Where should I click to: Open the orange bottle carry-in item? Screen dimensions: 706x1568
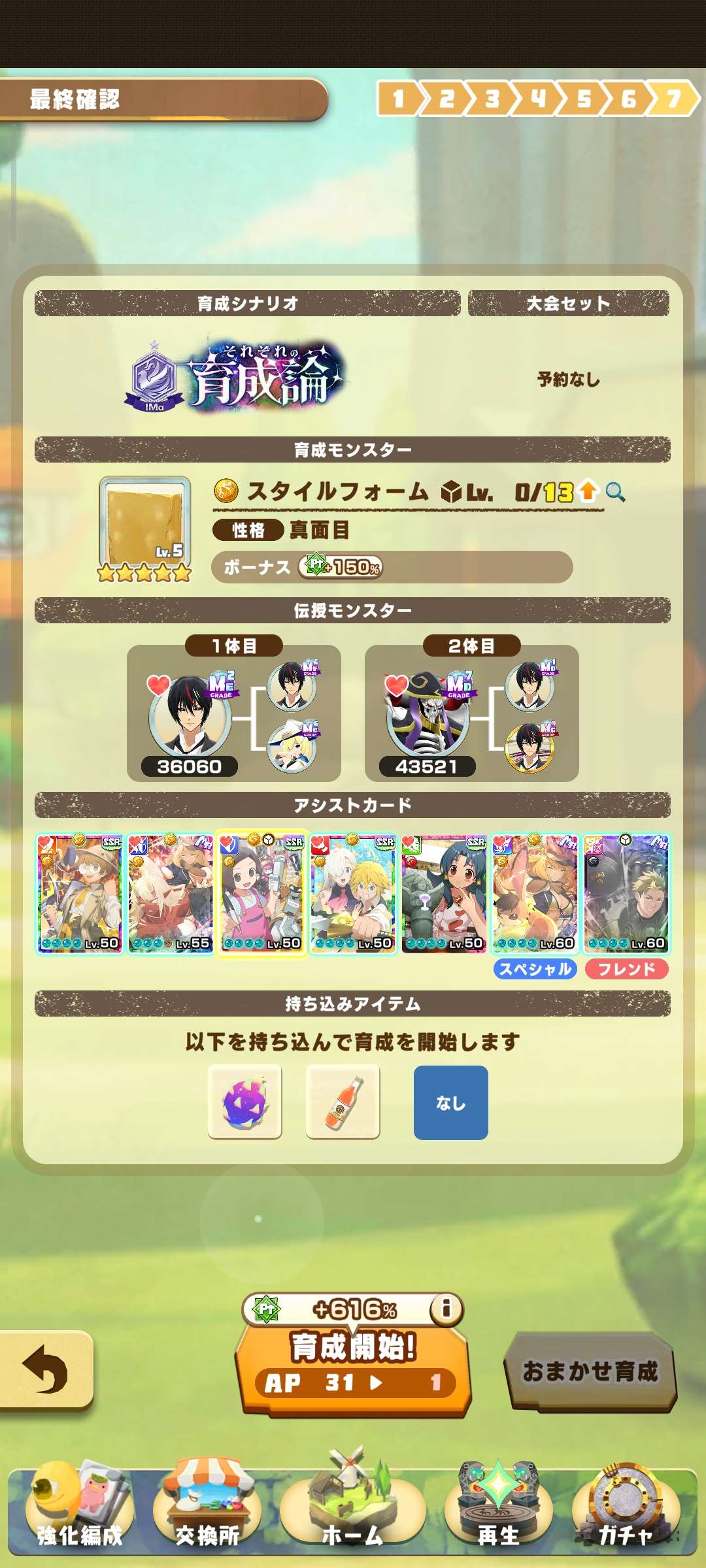(x=343, y=1102)
